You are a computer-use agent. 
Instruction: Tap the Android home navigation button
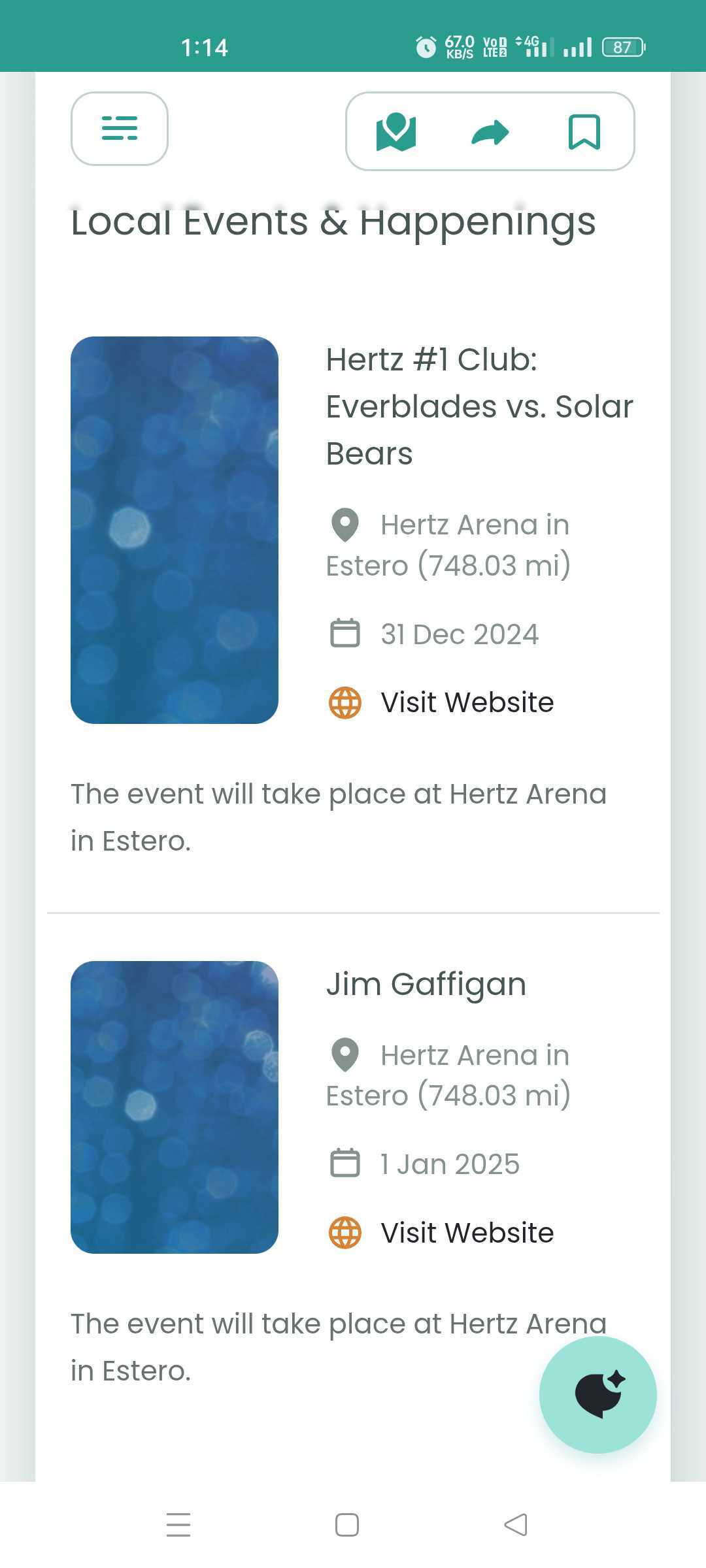pos(347,1524)
